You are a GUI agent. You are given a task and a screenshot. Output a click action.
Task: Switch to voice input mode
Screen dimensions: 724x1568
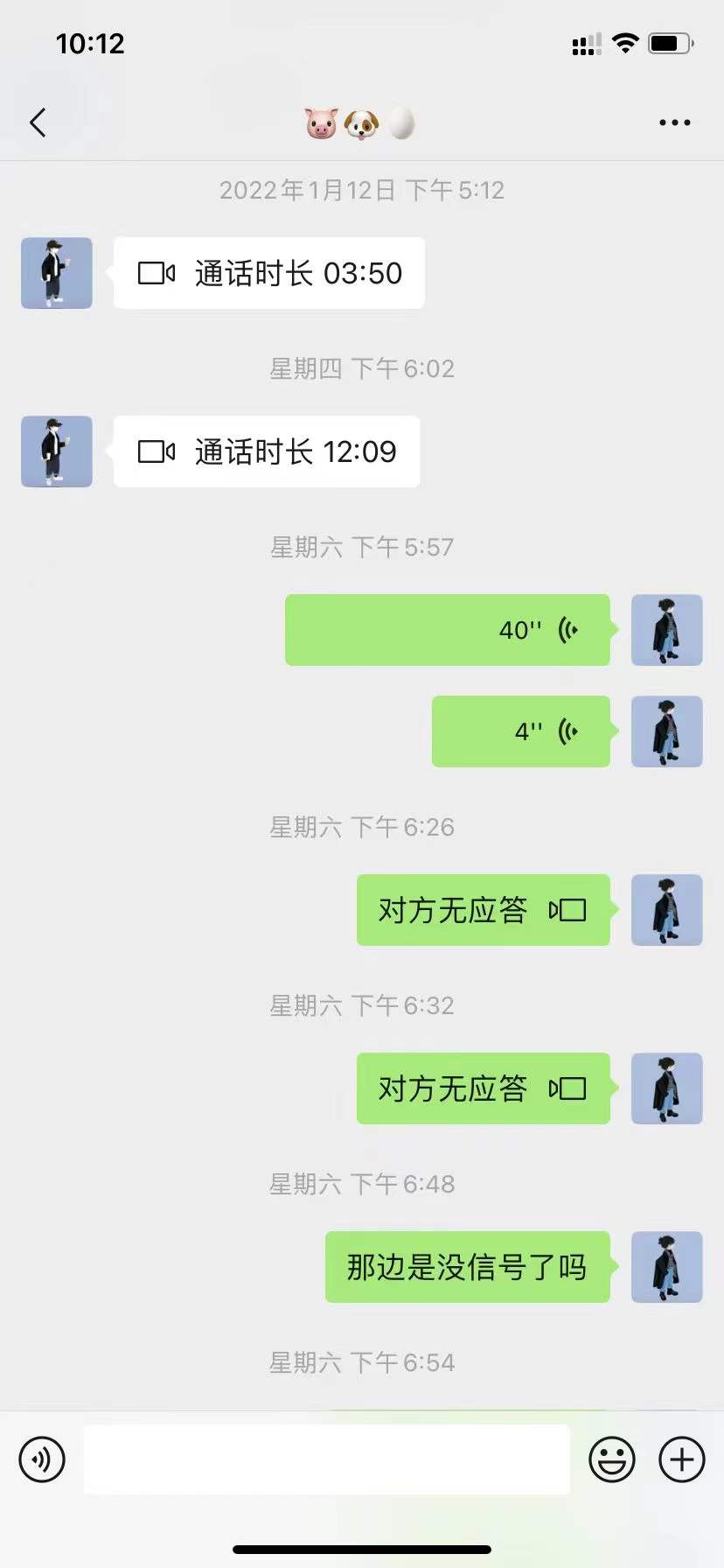pos(42,1459)
